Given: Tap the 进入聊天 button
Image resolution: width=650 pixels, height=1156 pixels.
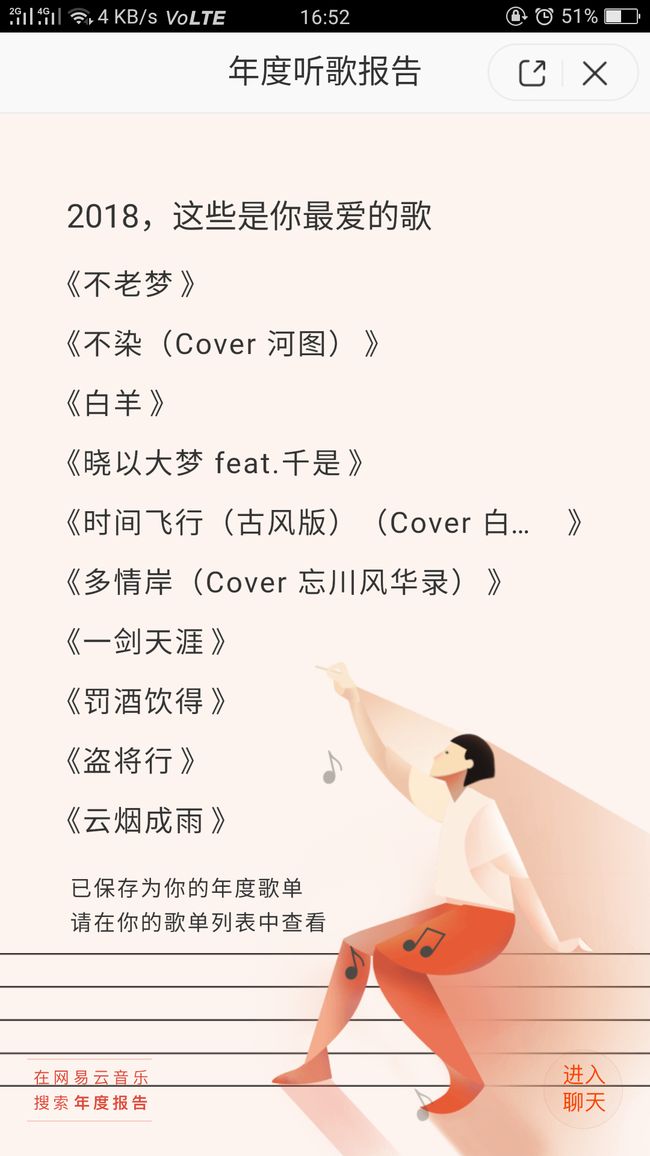Looking at the screenshot, I should [x=583, y=1088].
